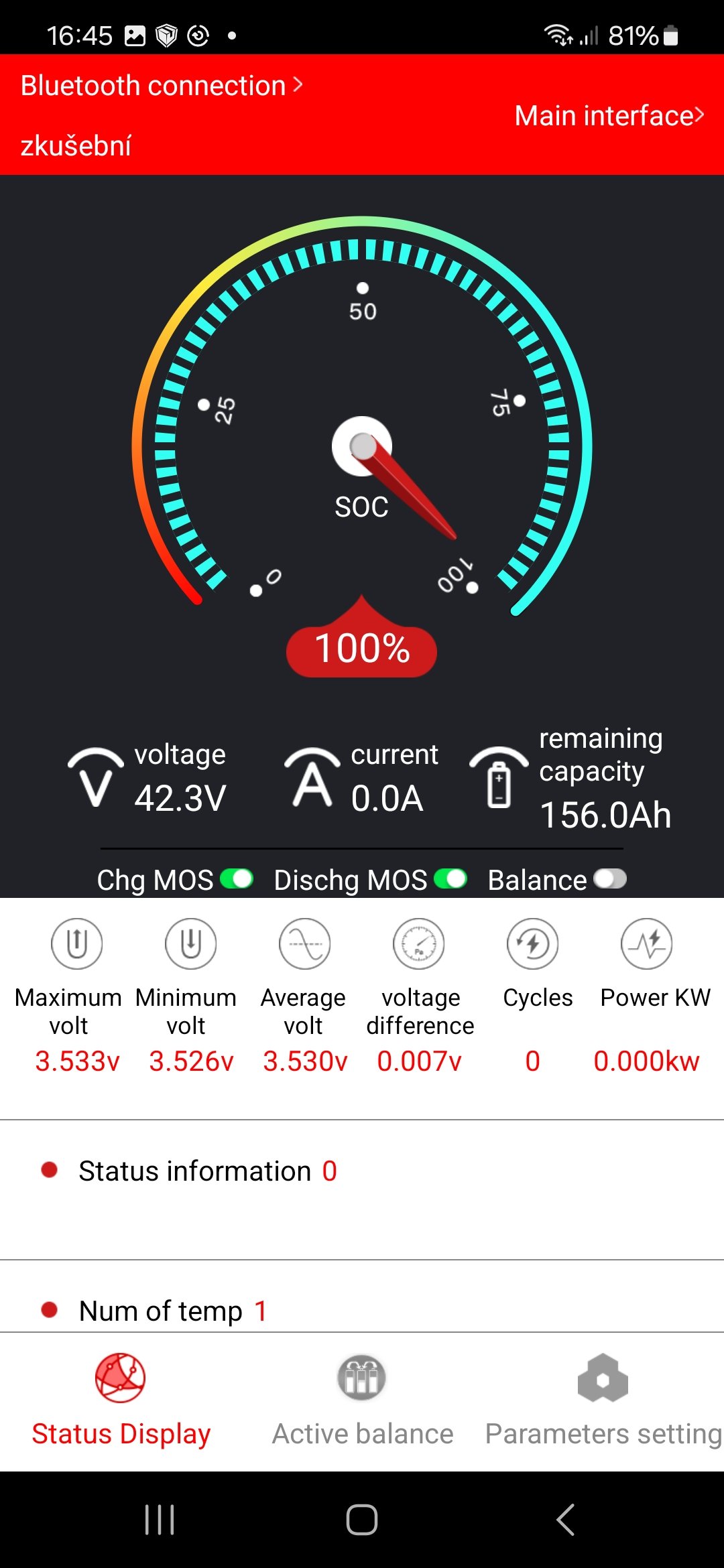Image resolution: width=724 pixels, height=1568 pixels.
Task: Switch to the Status Display tab
Action: (121, 1397)
